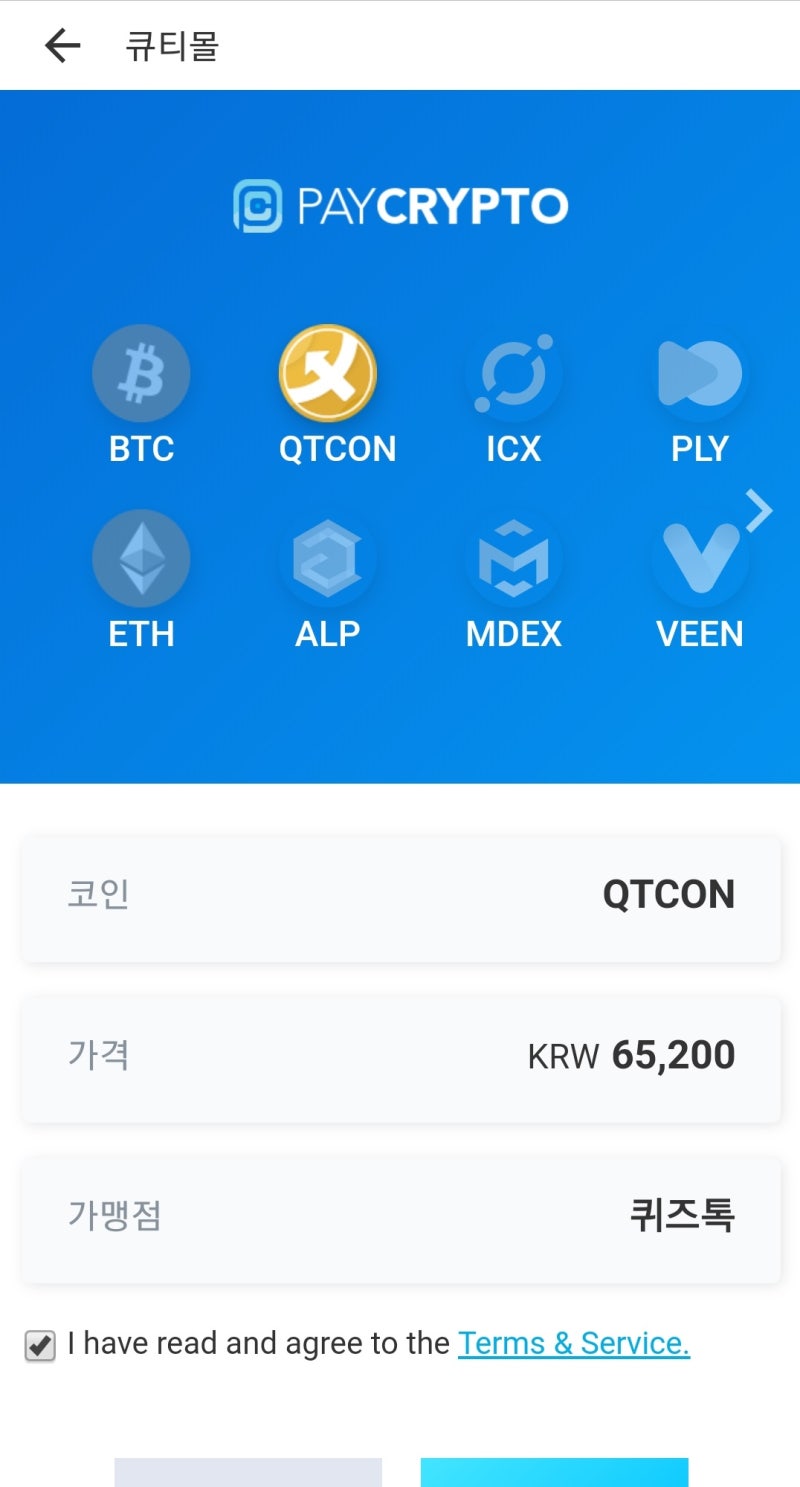Select the BTC coin icon

141,372
